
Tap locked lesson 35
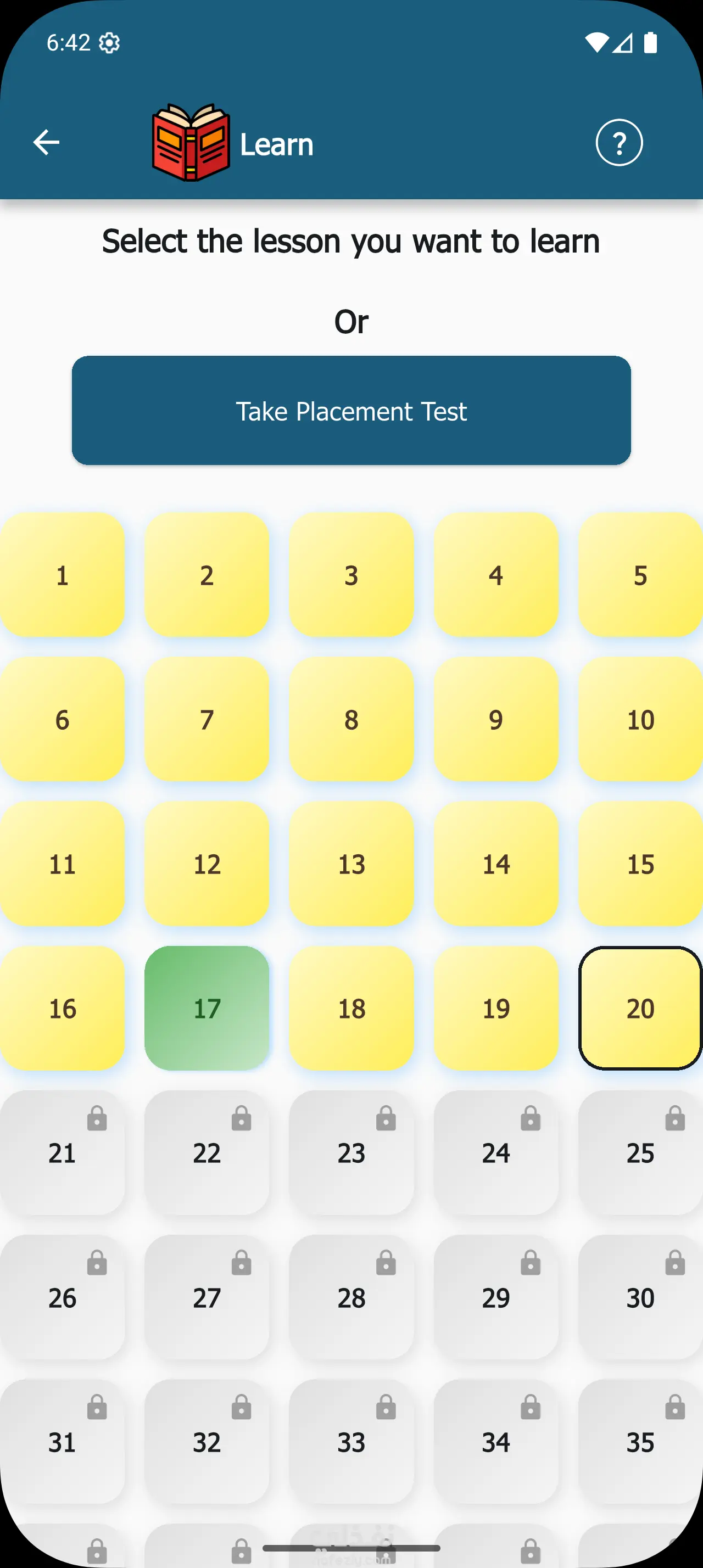(640, 1441)
